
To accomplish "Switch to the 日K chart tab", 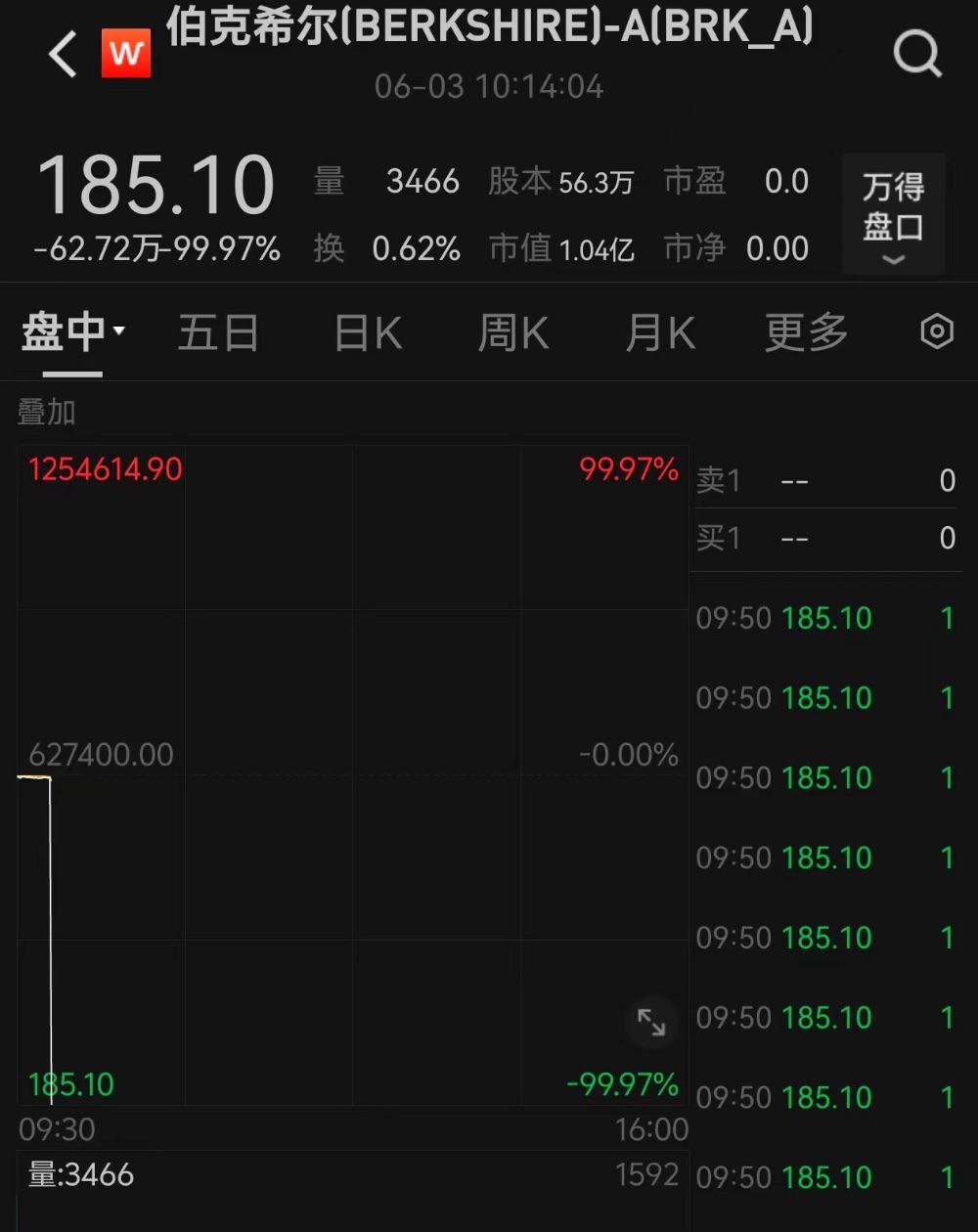I will [x=367, y=333].
